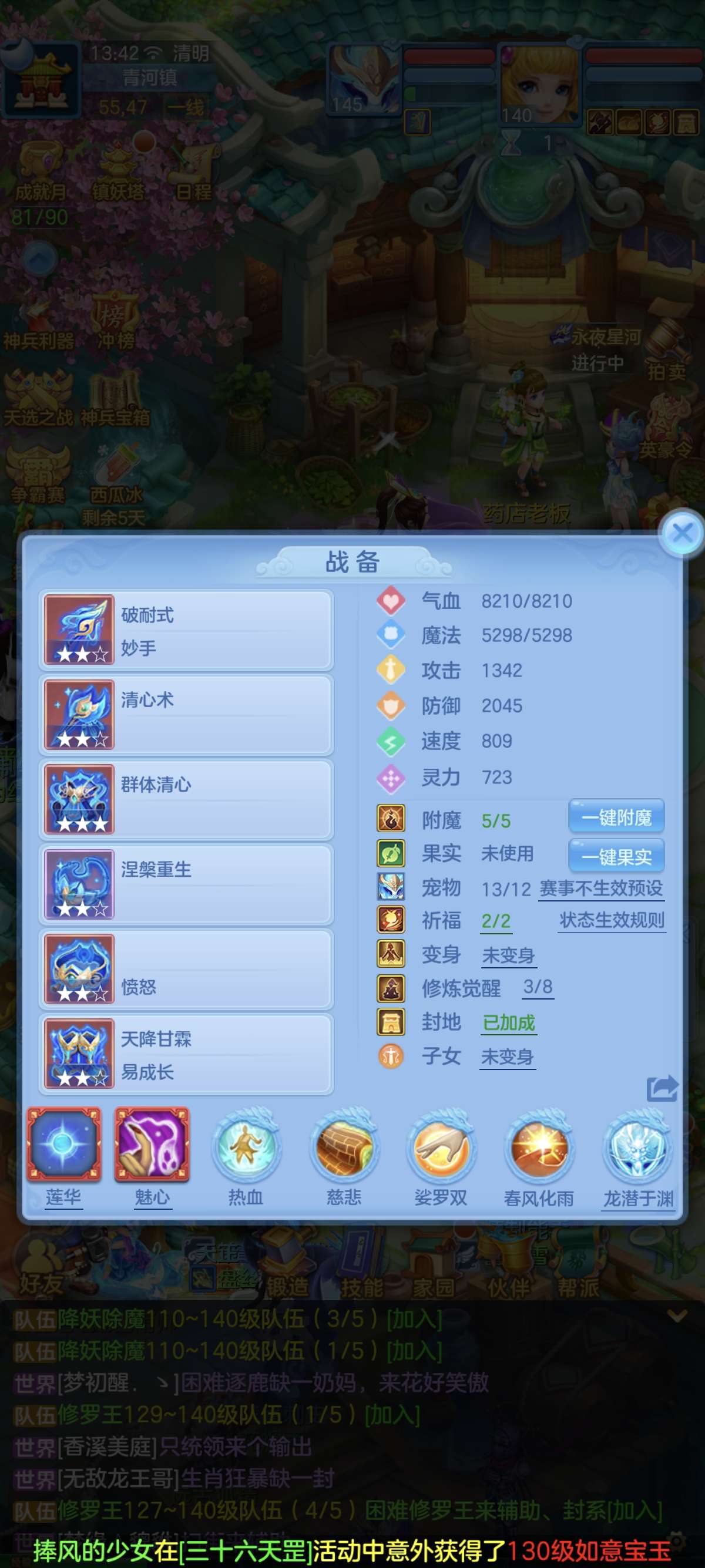Open the 已加成 link next to 封地
Viewport: 705px width, 1568px height.
(508, 1022)
